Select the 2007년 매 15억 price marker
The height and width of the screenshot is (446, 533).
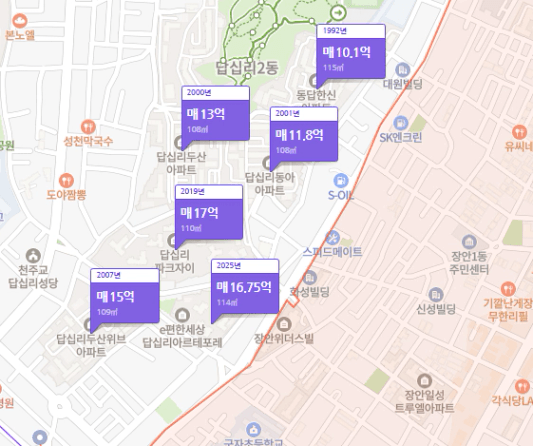(125, 295)
